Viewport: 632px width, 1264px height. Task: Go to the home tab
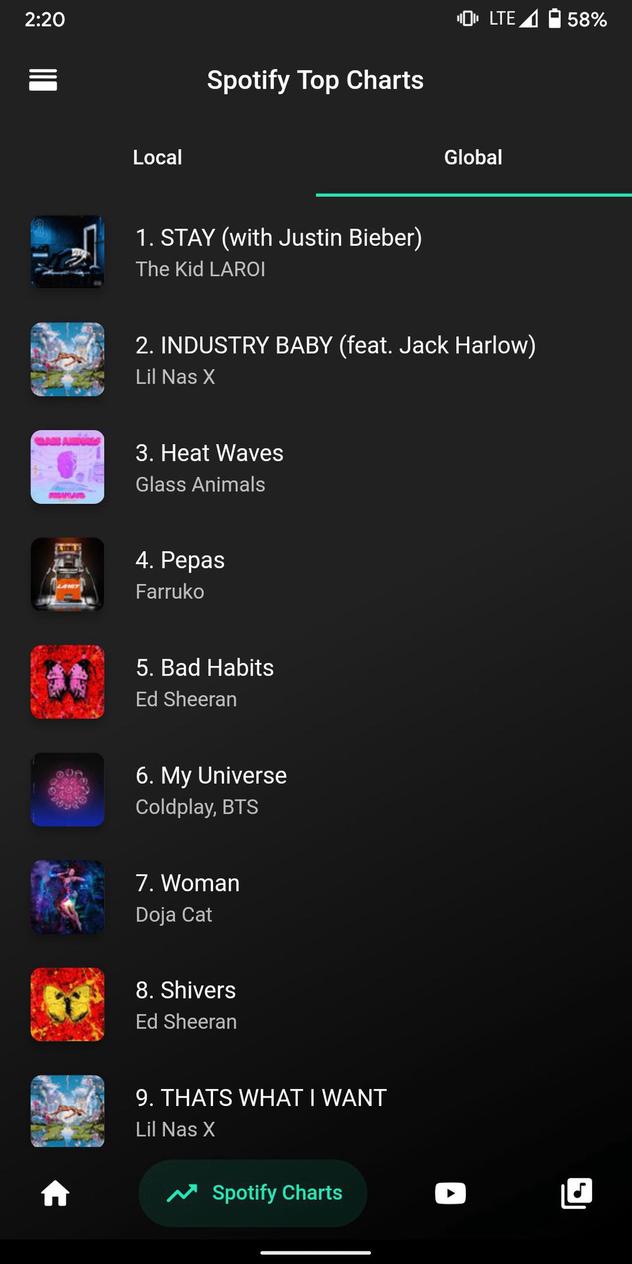point(55,1193)
